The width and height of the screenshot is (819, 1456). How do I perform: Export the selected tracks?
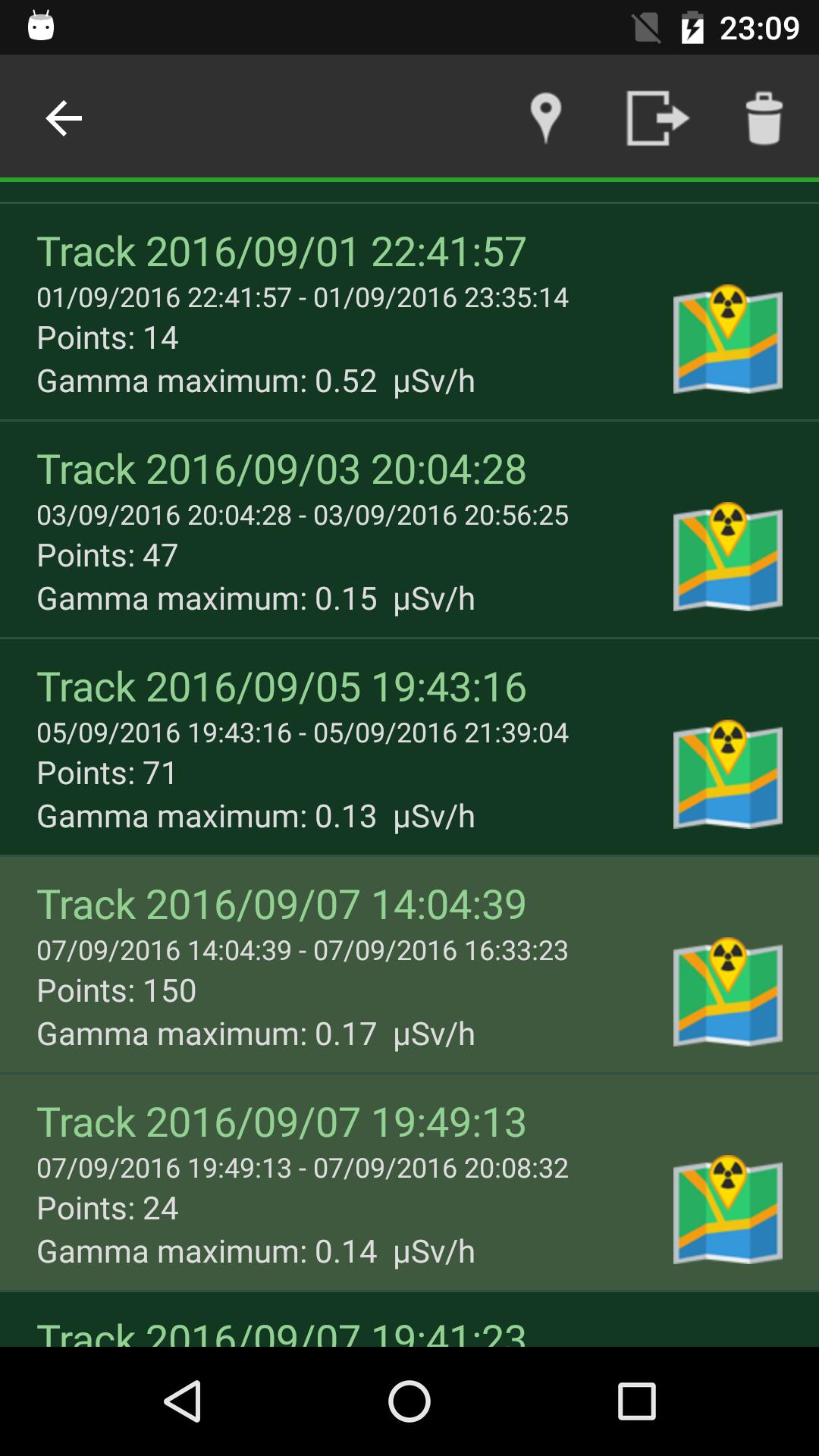(x=657, y=118)
